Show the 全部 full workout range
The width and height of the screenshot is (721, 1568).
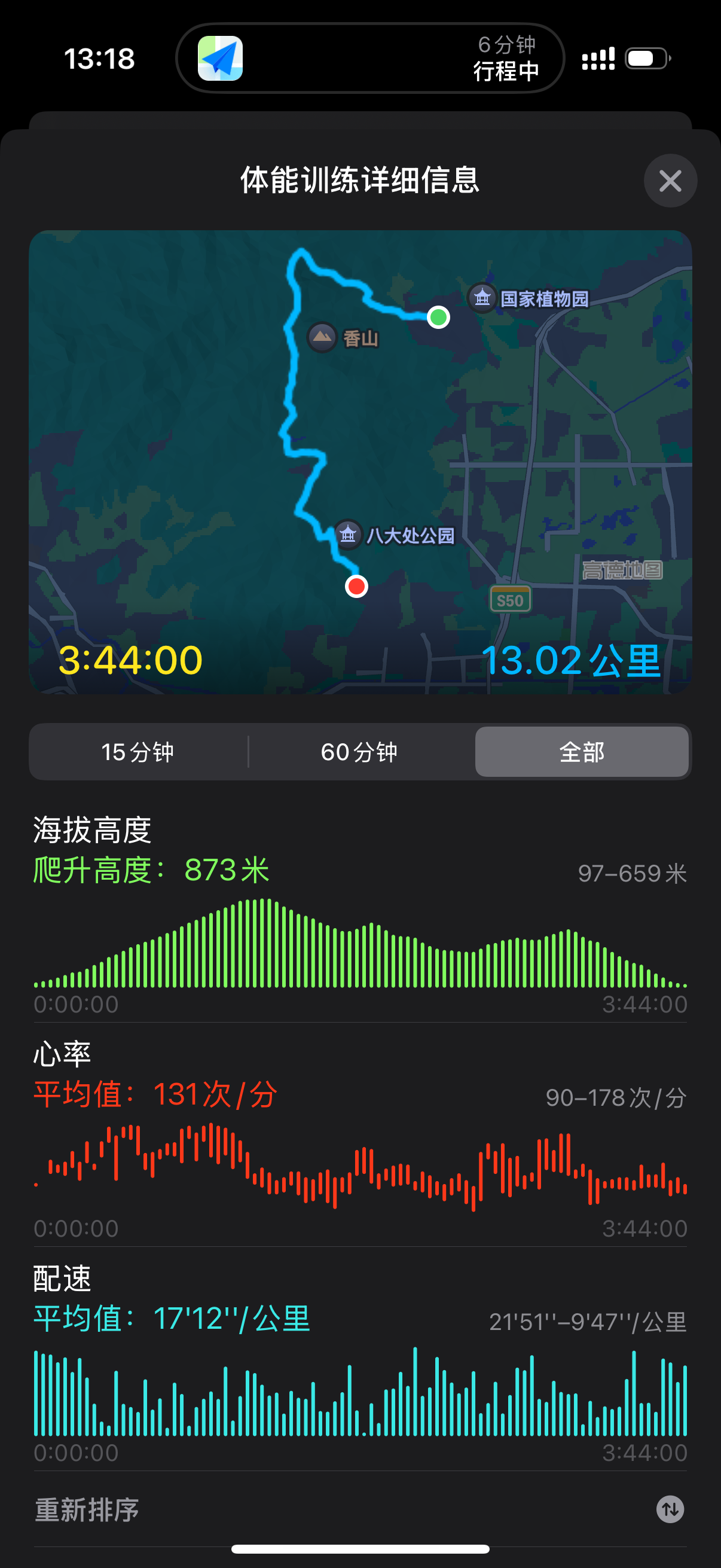point(581,752)
